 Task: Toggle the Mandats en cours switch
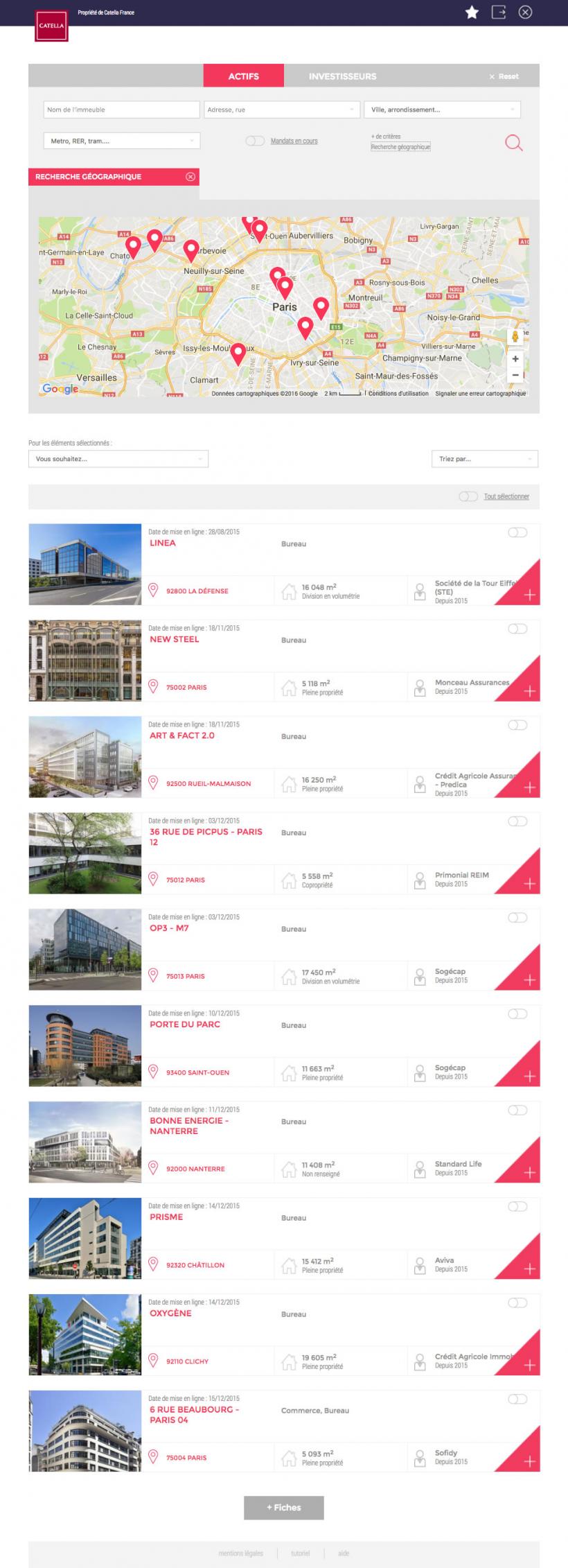[255, 141]
